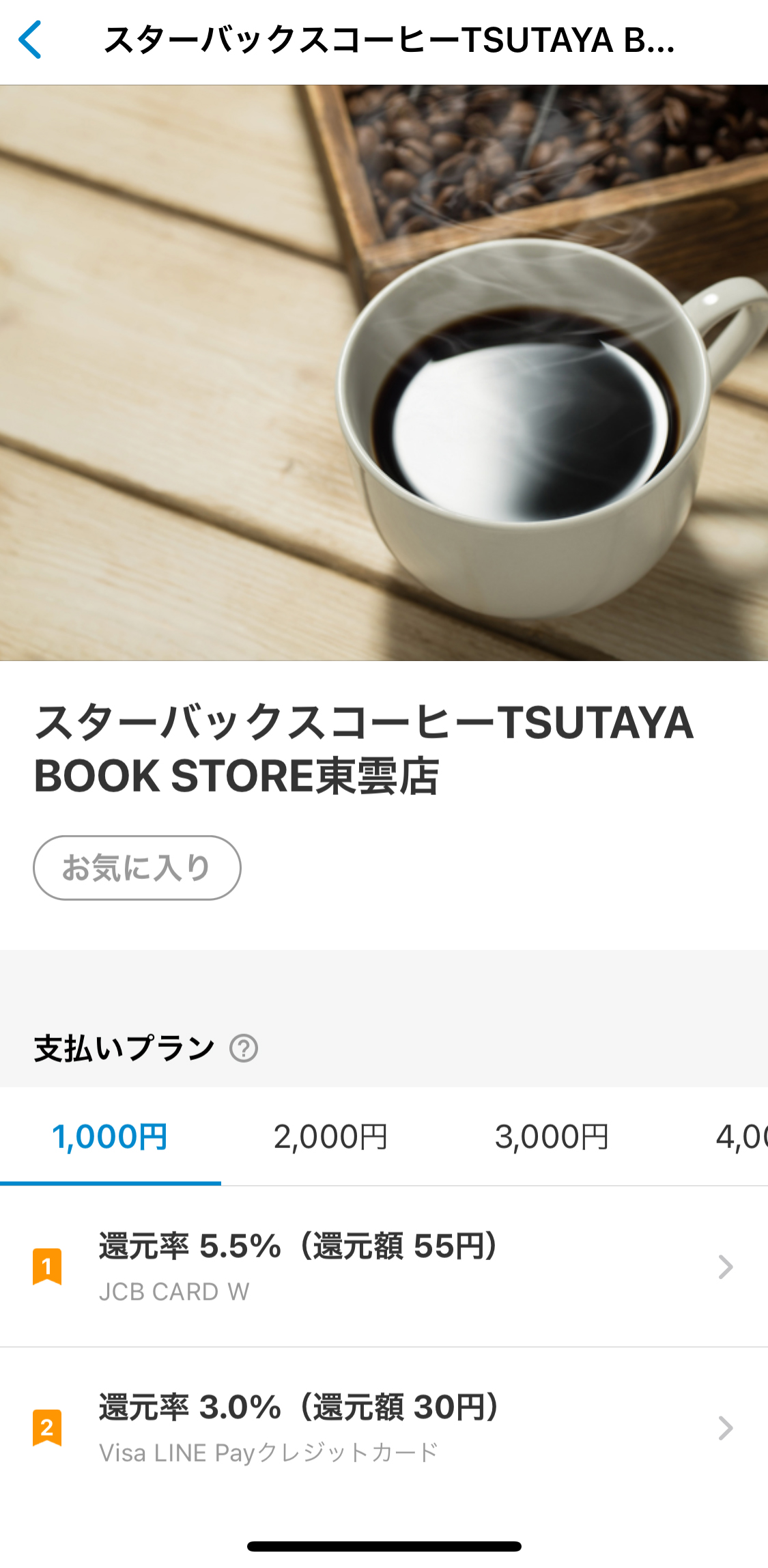Switch to the 2,000円 tab
Viewport: 768px width, 1568px height.
point(331,1137)
